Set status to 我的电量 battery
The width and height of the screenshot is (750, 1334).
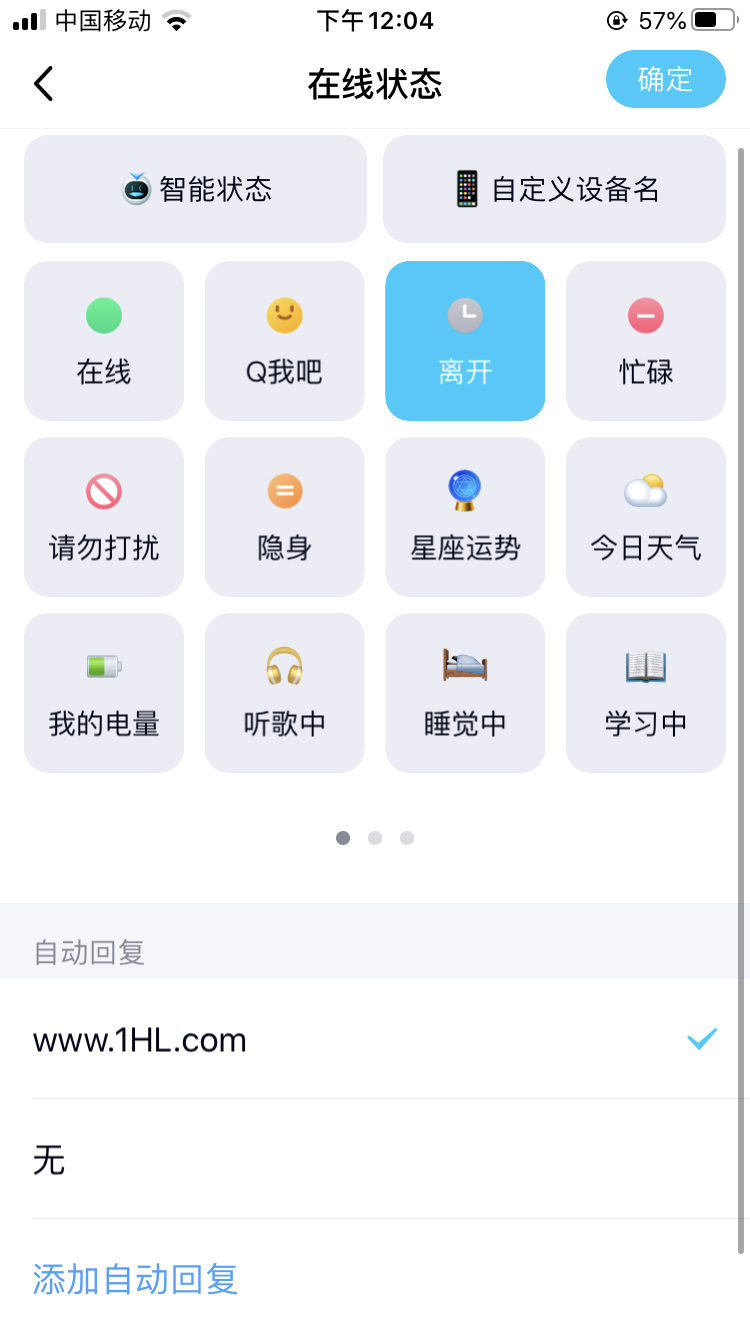click(104, 693)
